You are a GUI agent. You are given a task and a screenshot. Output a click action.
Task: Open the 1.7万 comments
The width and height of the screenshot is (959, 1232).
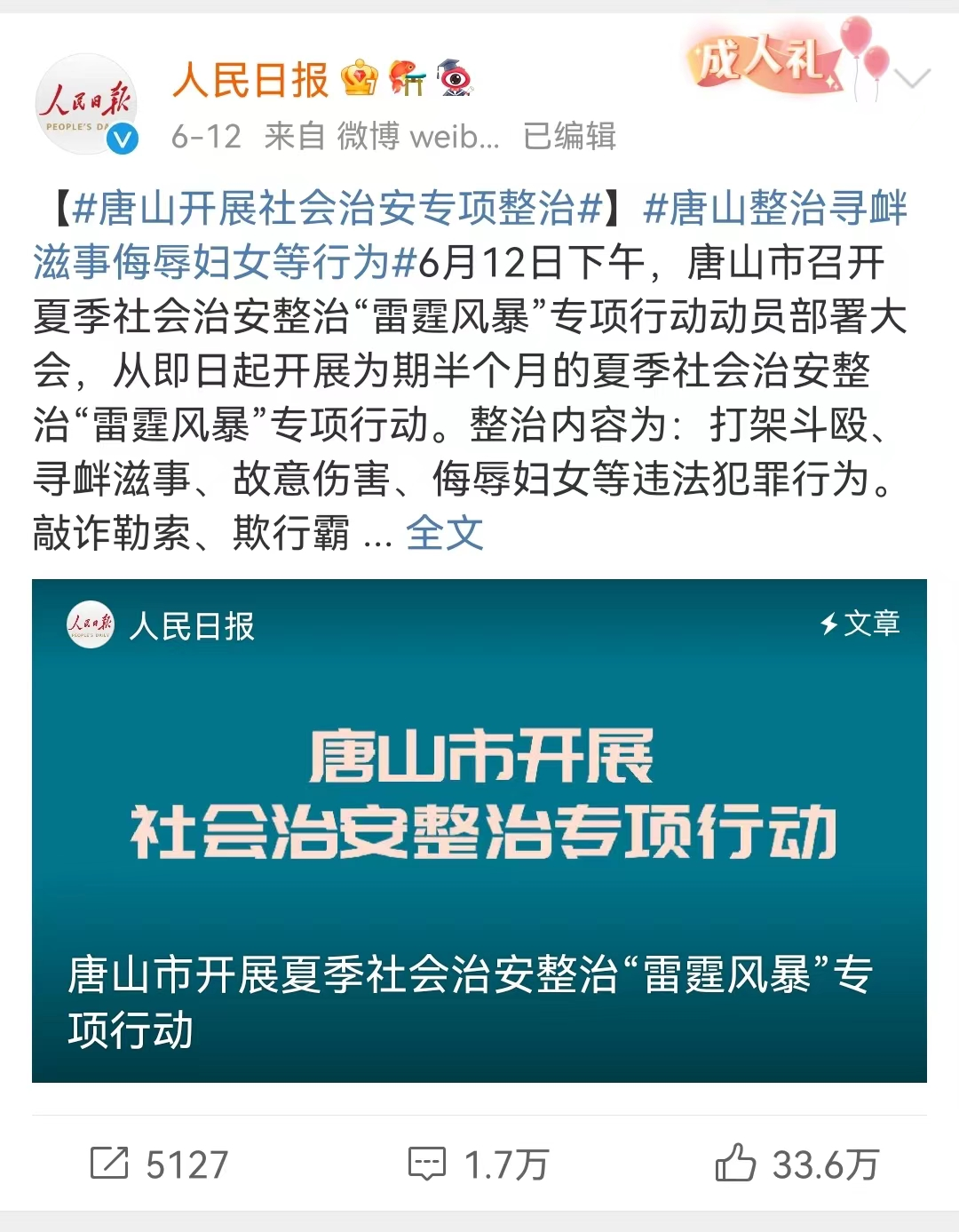pos(479,1164)
